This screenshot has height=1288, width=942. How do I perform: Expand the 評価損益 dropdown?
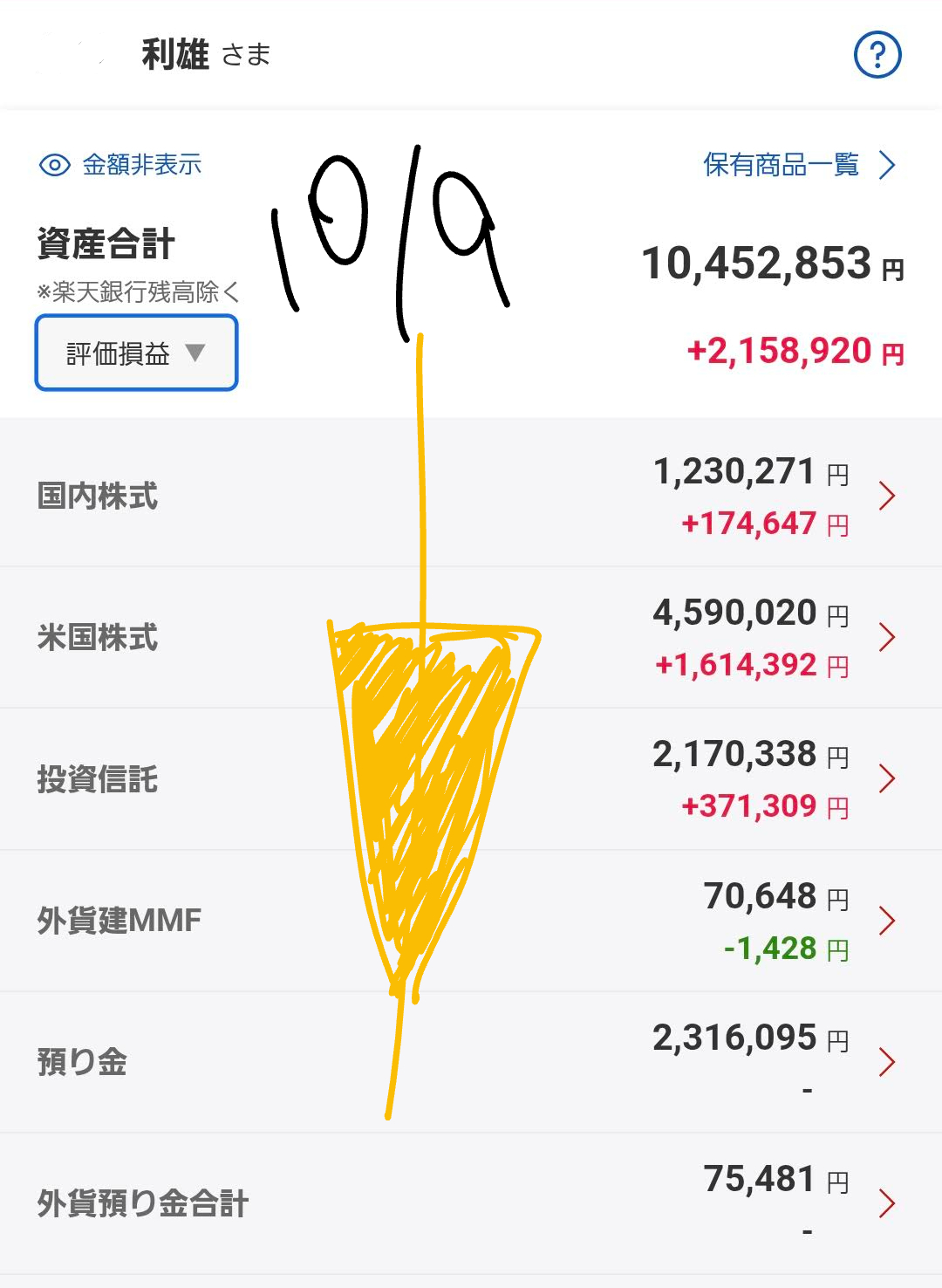[x=136, y=353]
